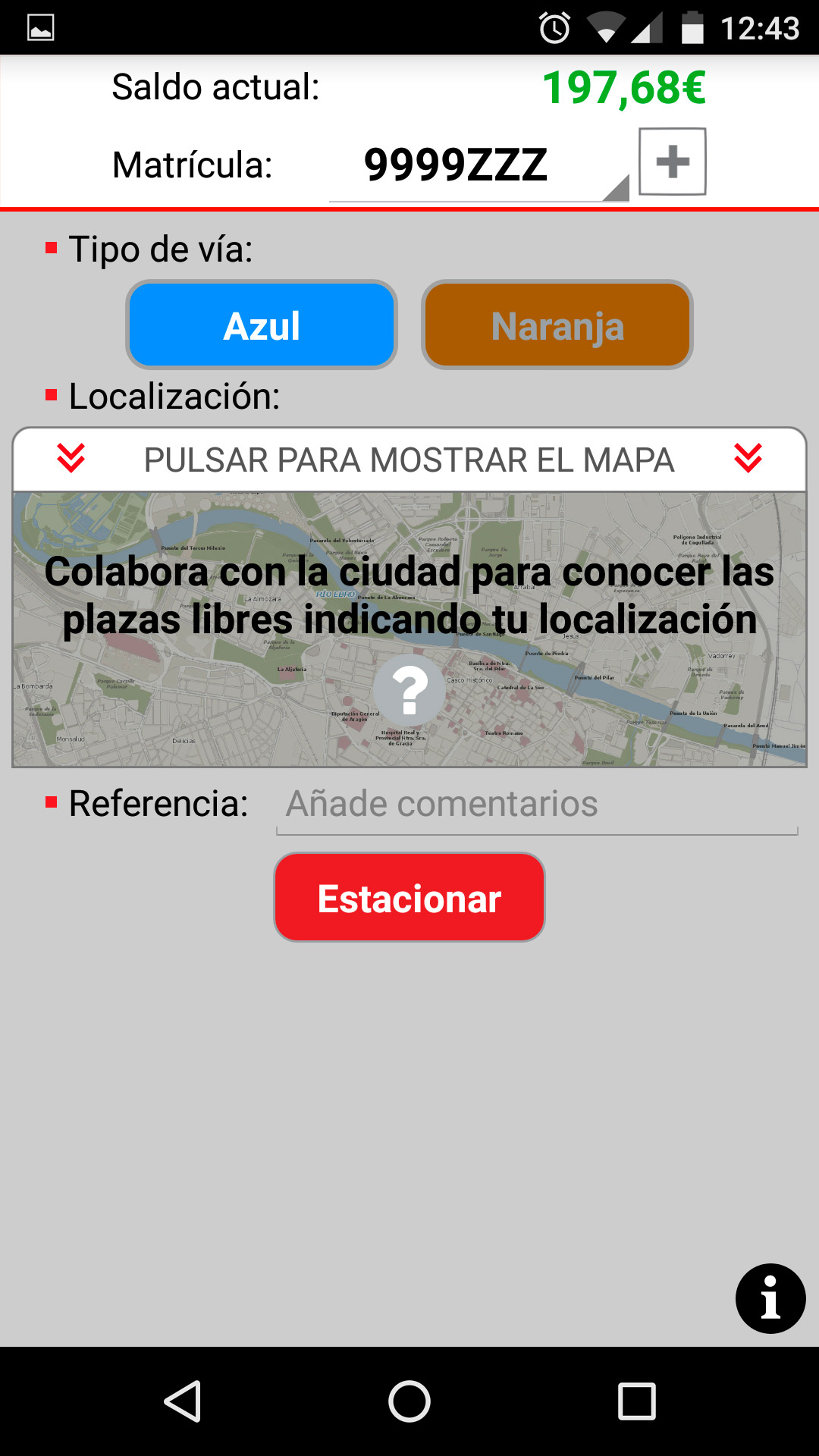This screenshot has height=1456, width=819.
Task: Select the Naranja street type
Action: [557, 325]
